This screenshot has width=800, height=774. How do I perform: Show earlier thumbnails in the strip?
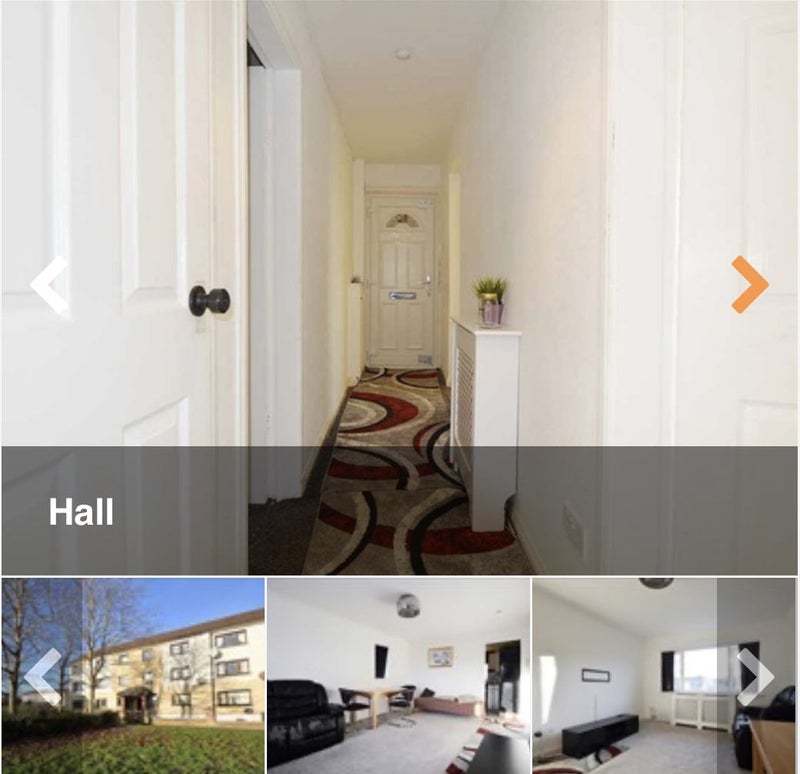(42, 677)
